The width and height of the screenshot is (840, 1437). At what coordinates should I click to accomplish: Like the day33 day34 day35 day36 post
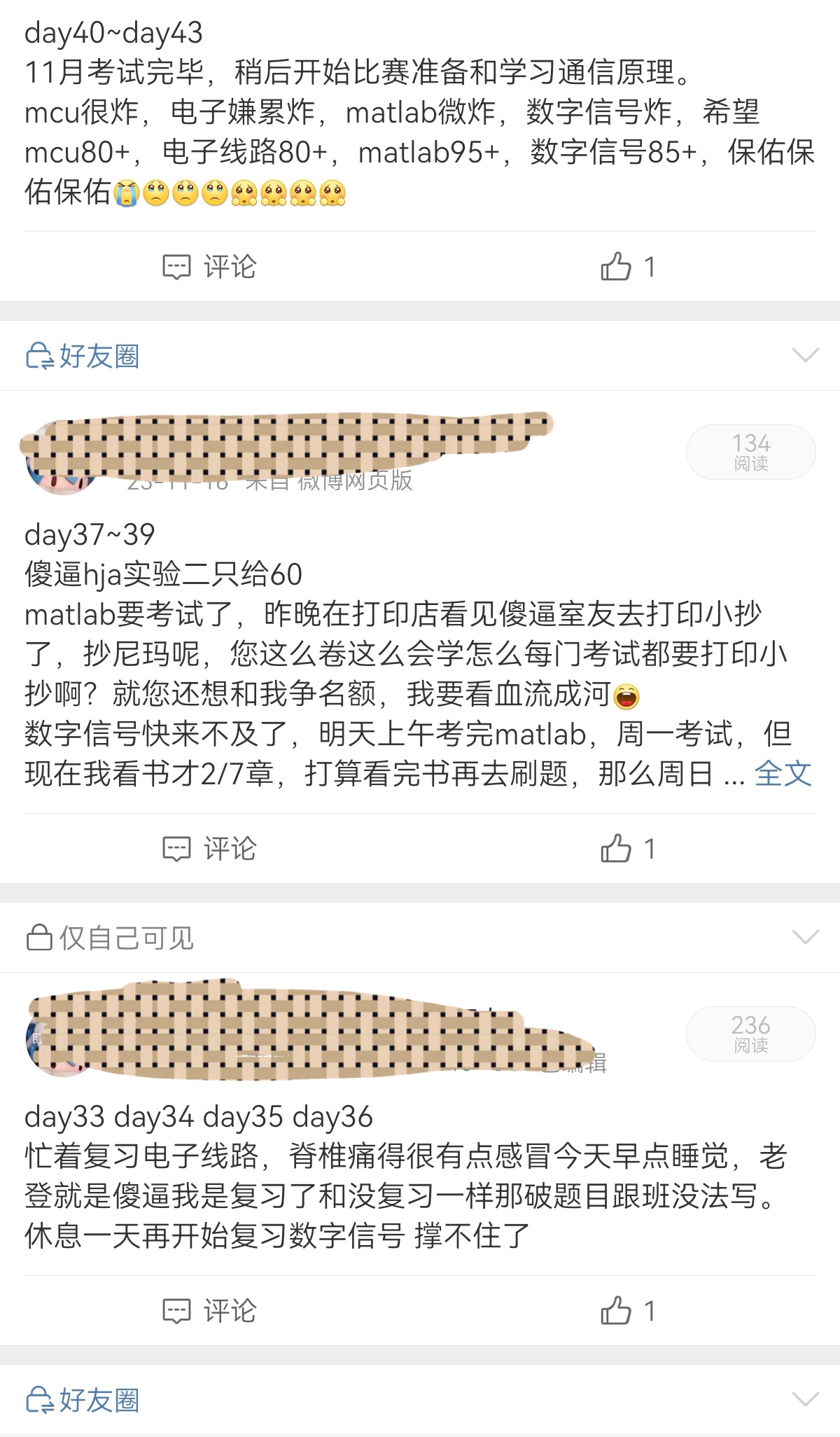[627, 1311]
